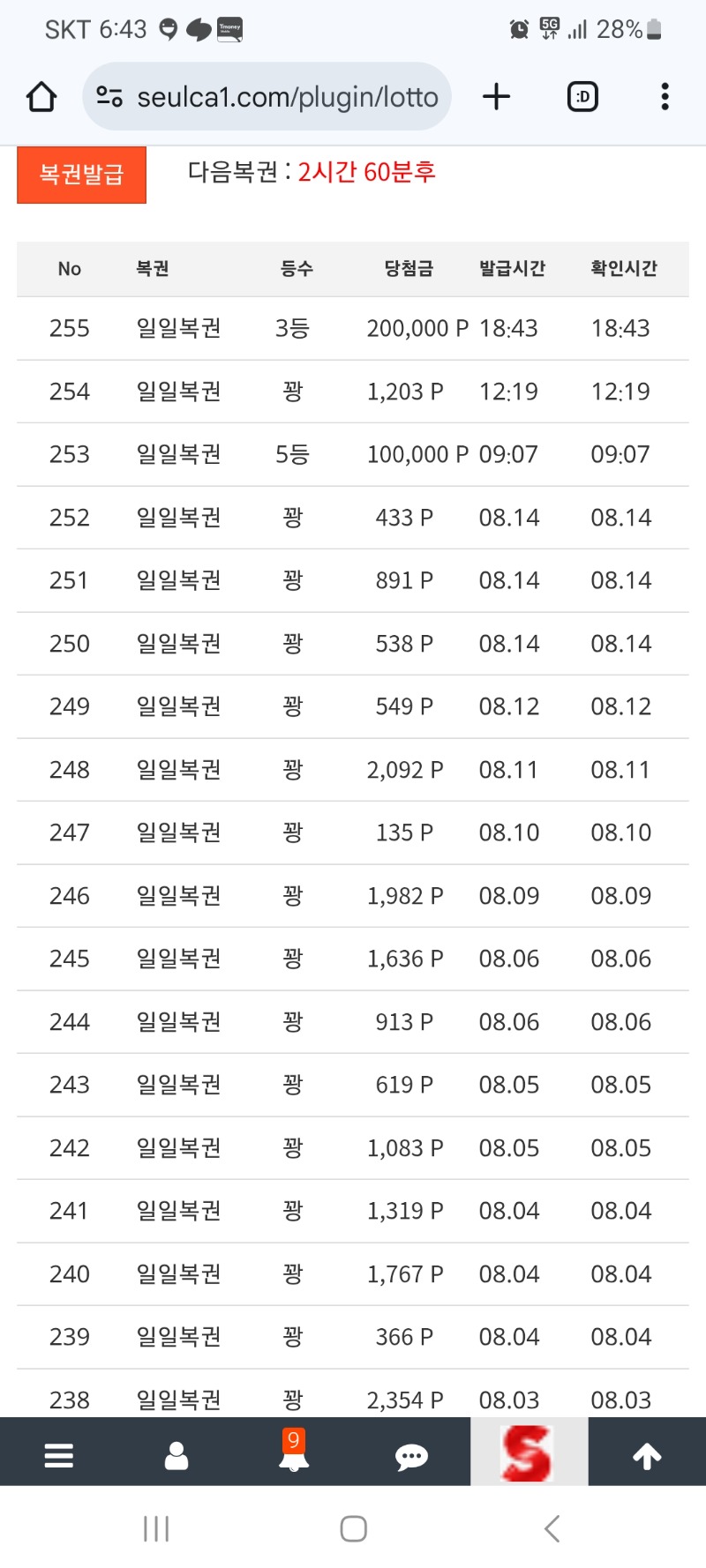Image resolution: width=706 pixels, height=1568 pixels.
Task: Open a new browser tab
Action: click(x=497, y=97)
